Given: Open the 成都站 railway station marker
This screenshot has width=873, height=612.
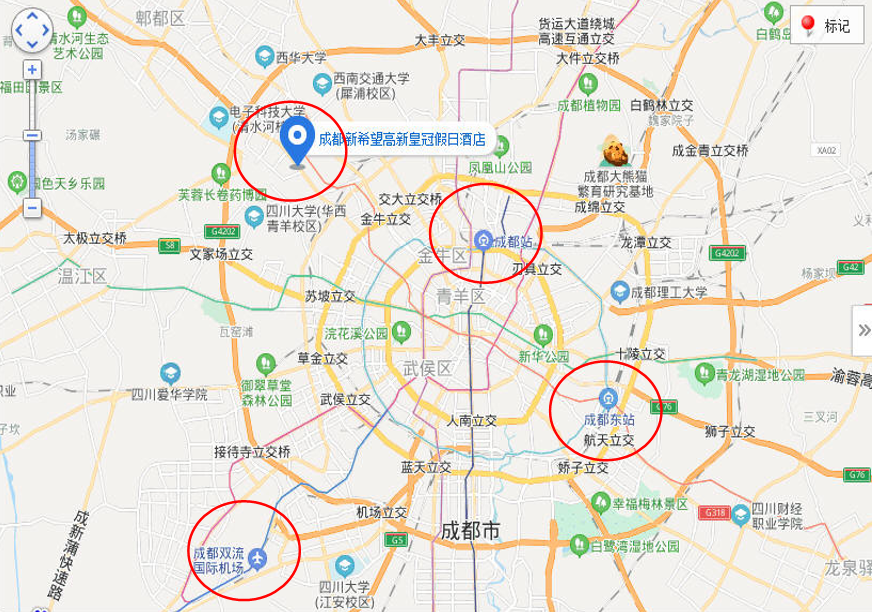Looking at the screenshot, I should [x=483, y=240].
